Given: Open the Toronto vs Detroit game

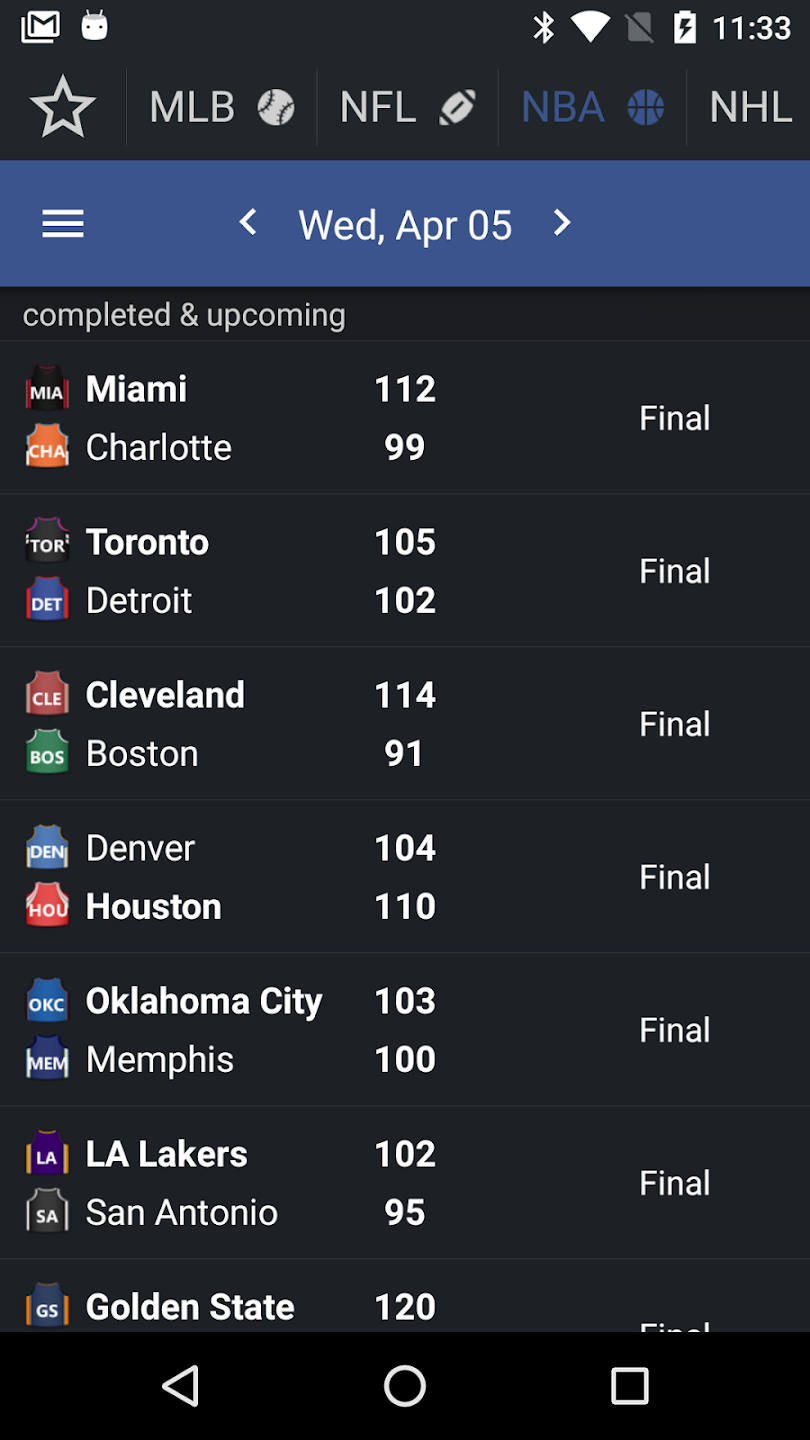Looking at the screenshot, I should [405, 570].
